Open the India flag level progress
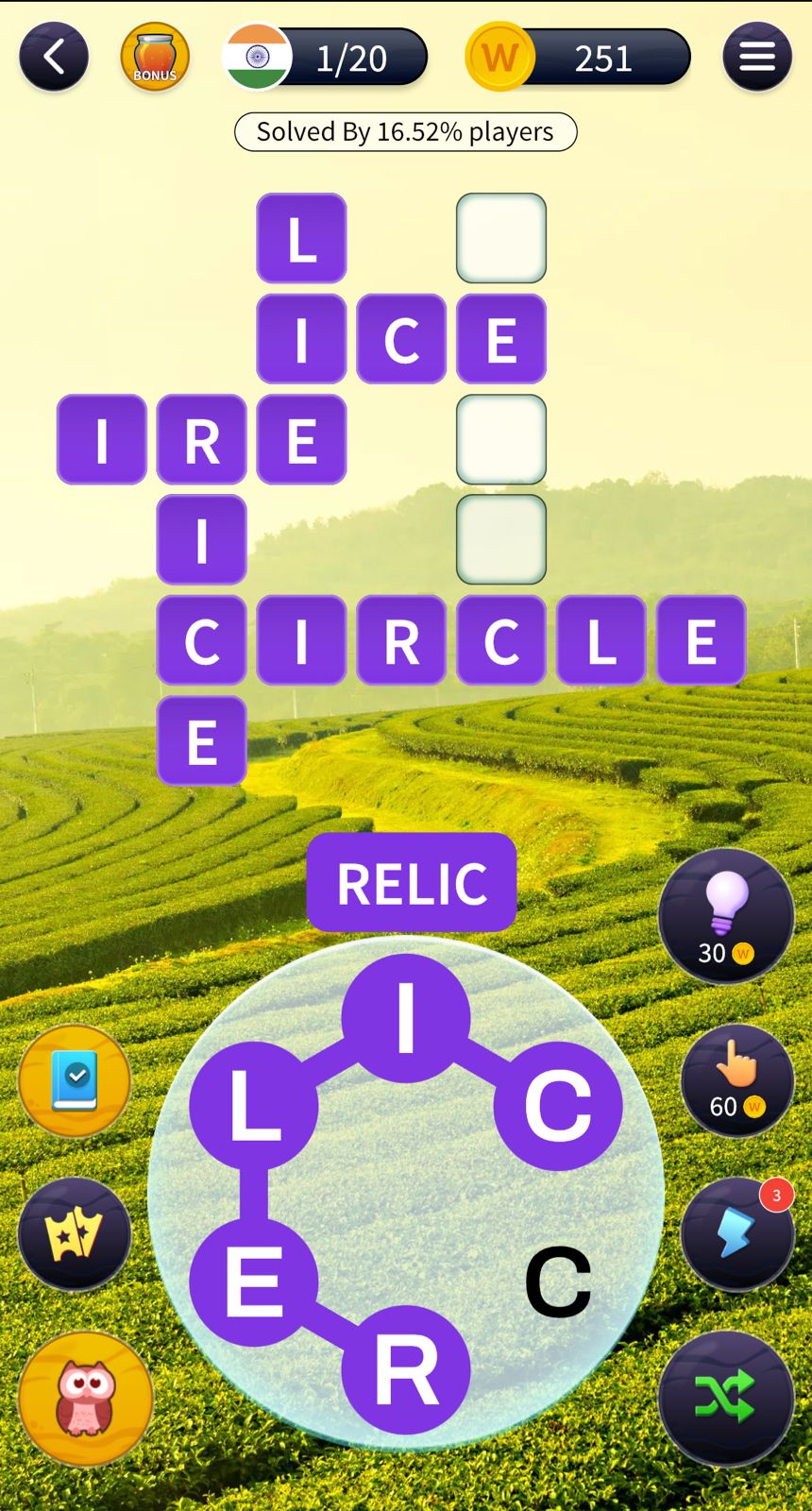 click(x=325, y=58)
